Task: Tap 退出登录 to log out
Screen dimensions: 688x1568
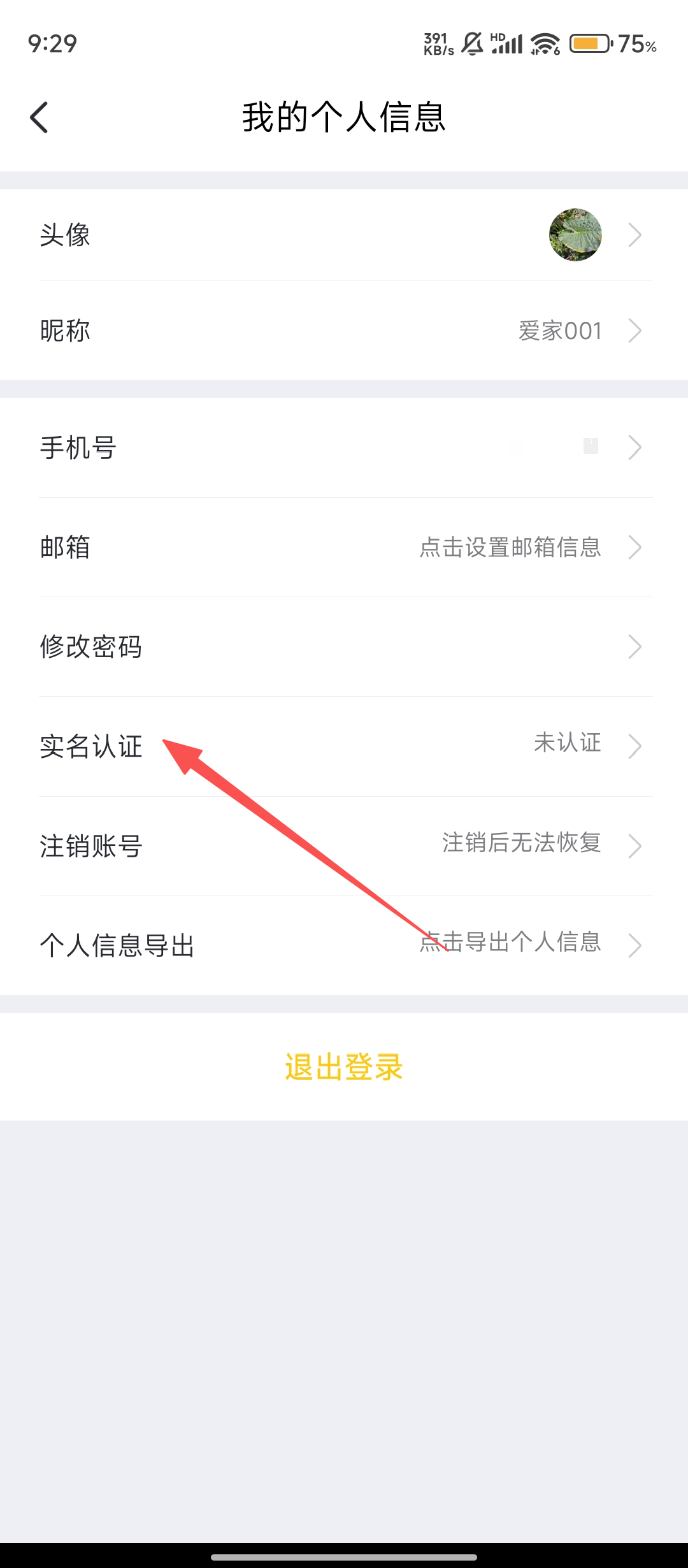Action: coord(344,1066)
